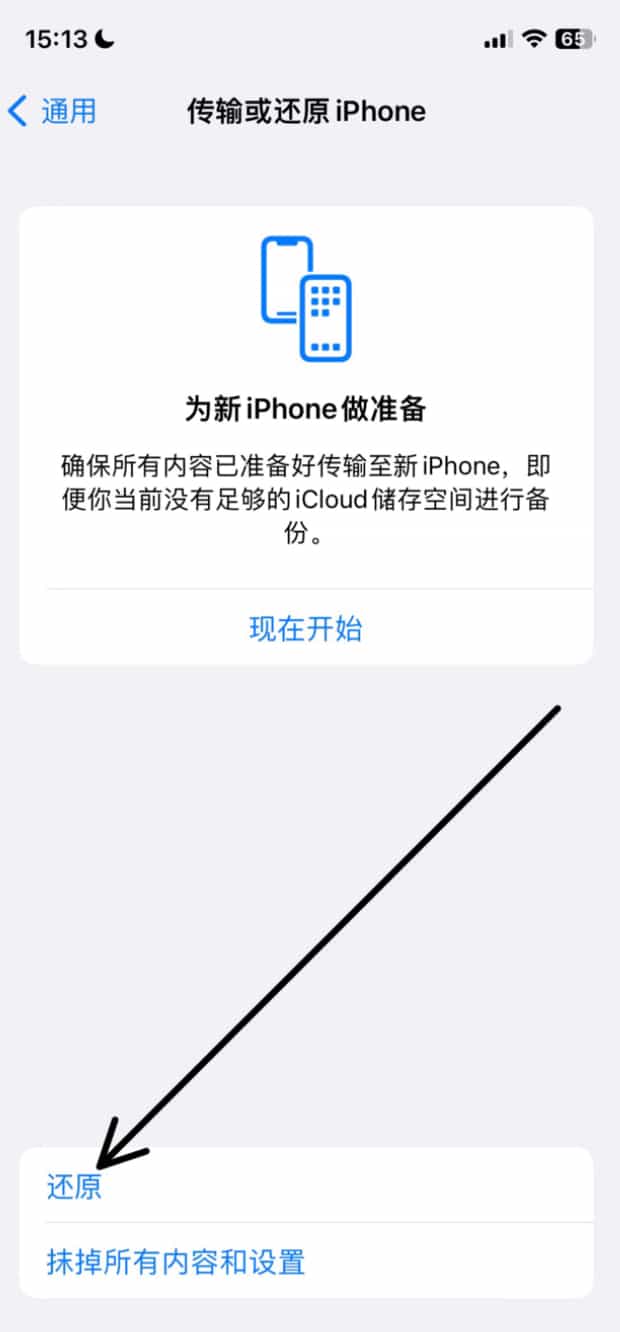
Task: Select 抹掉所有内容和设置
Action: pyautogui.click(x=176, y=1262)
